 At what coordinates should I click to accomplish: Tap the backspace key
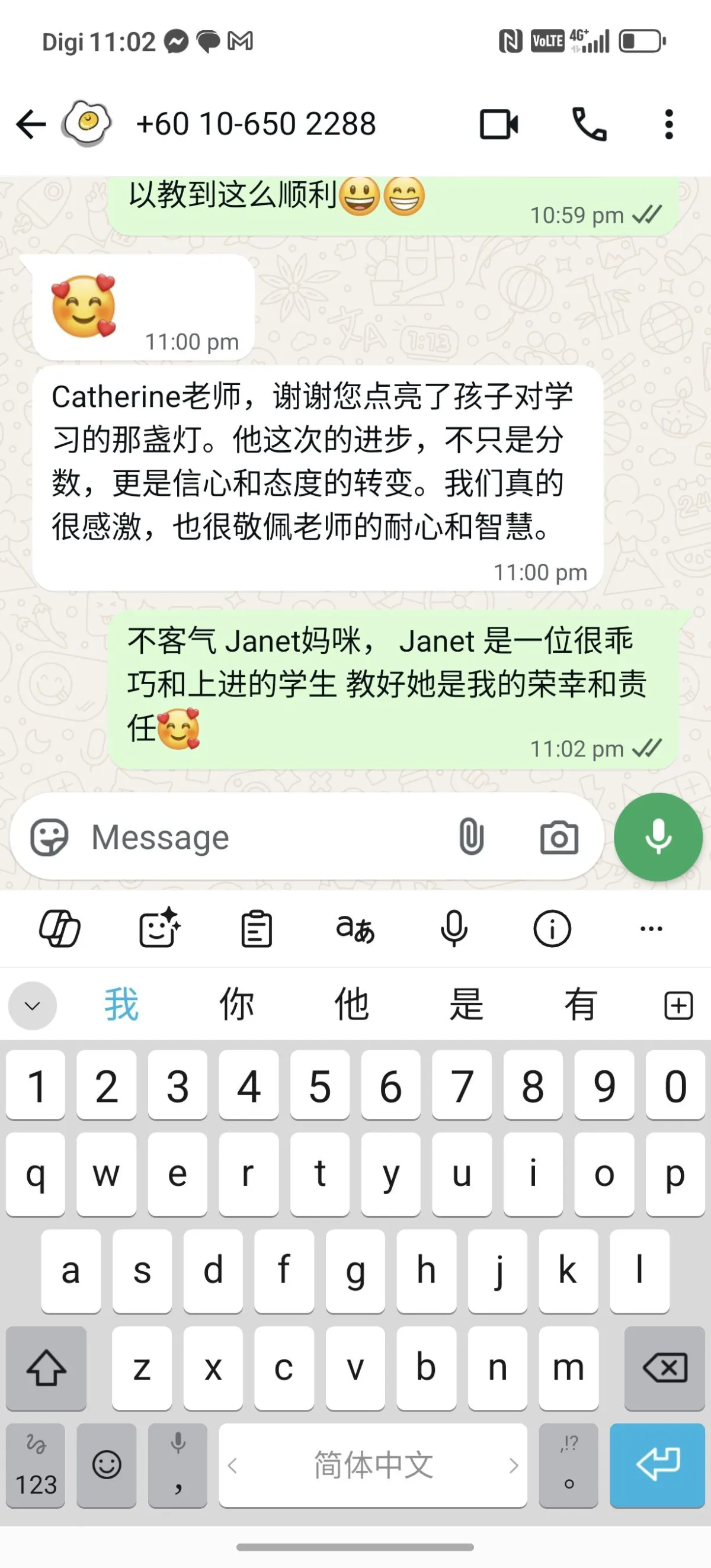[x=664, y=1368]
